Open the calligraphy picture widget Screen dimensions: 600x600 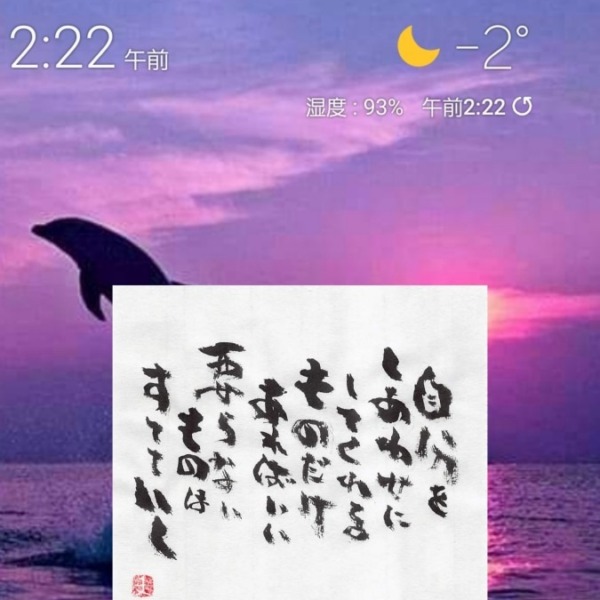[x=300, y=440]
